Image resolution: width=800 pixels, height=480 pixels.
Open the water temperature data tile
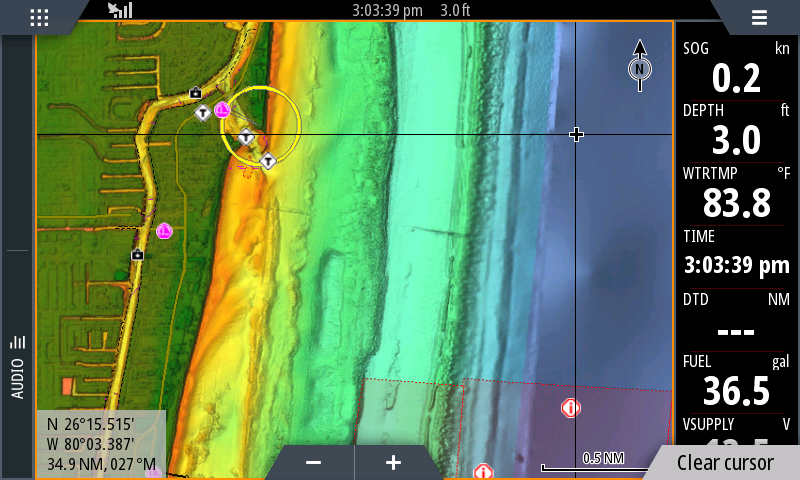click(736, 193)
